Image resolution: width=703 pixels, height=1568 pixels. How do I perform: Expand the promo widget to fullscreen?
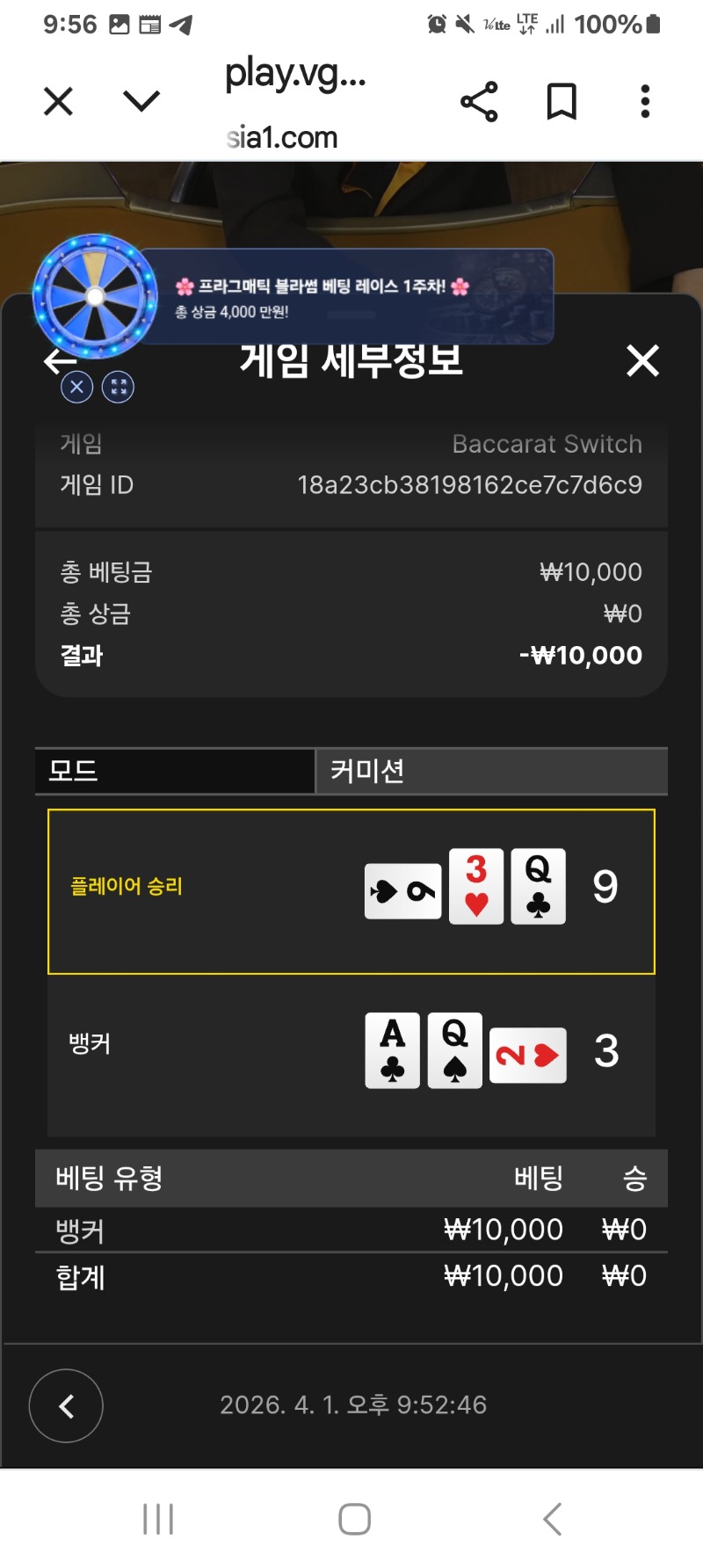tap(118, 387)
